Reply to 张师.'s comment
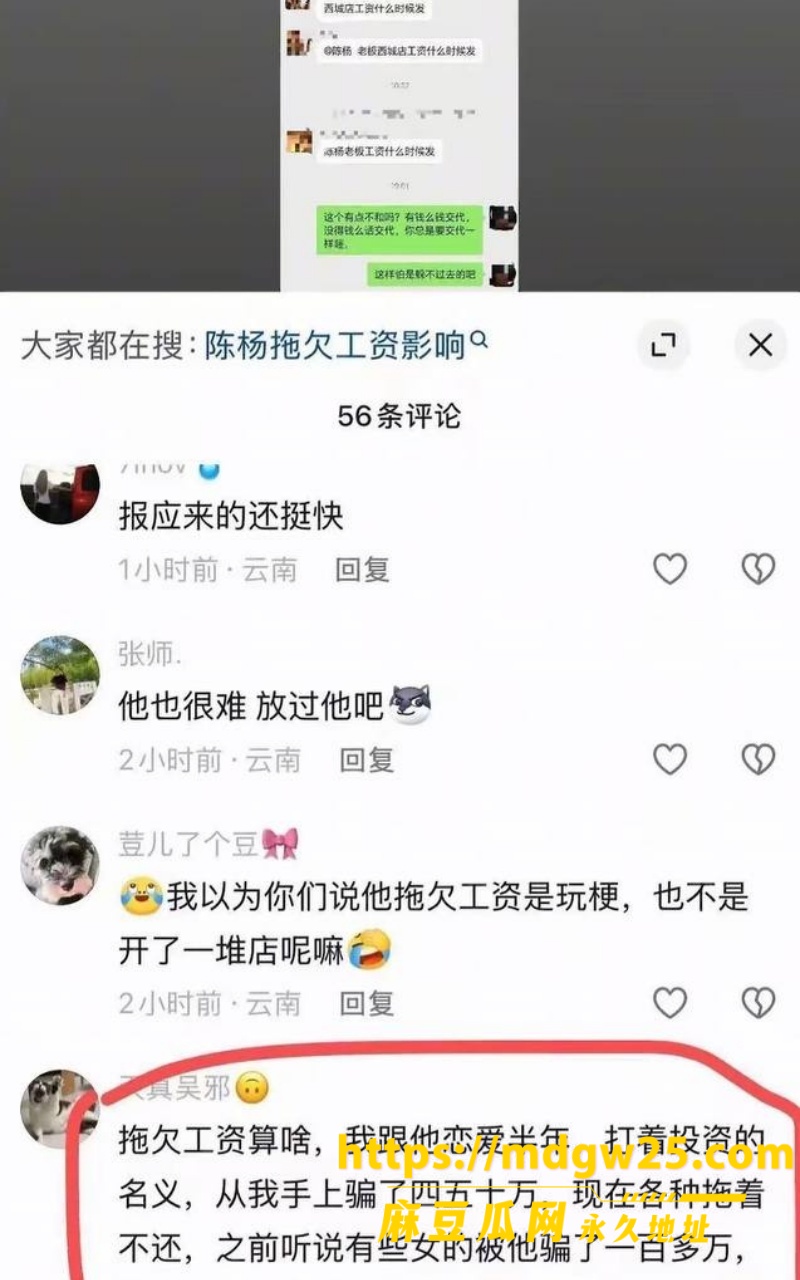800x1280 pixels. pos(366,760)
